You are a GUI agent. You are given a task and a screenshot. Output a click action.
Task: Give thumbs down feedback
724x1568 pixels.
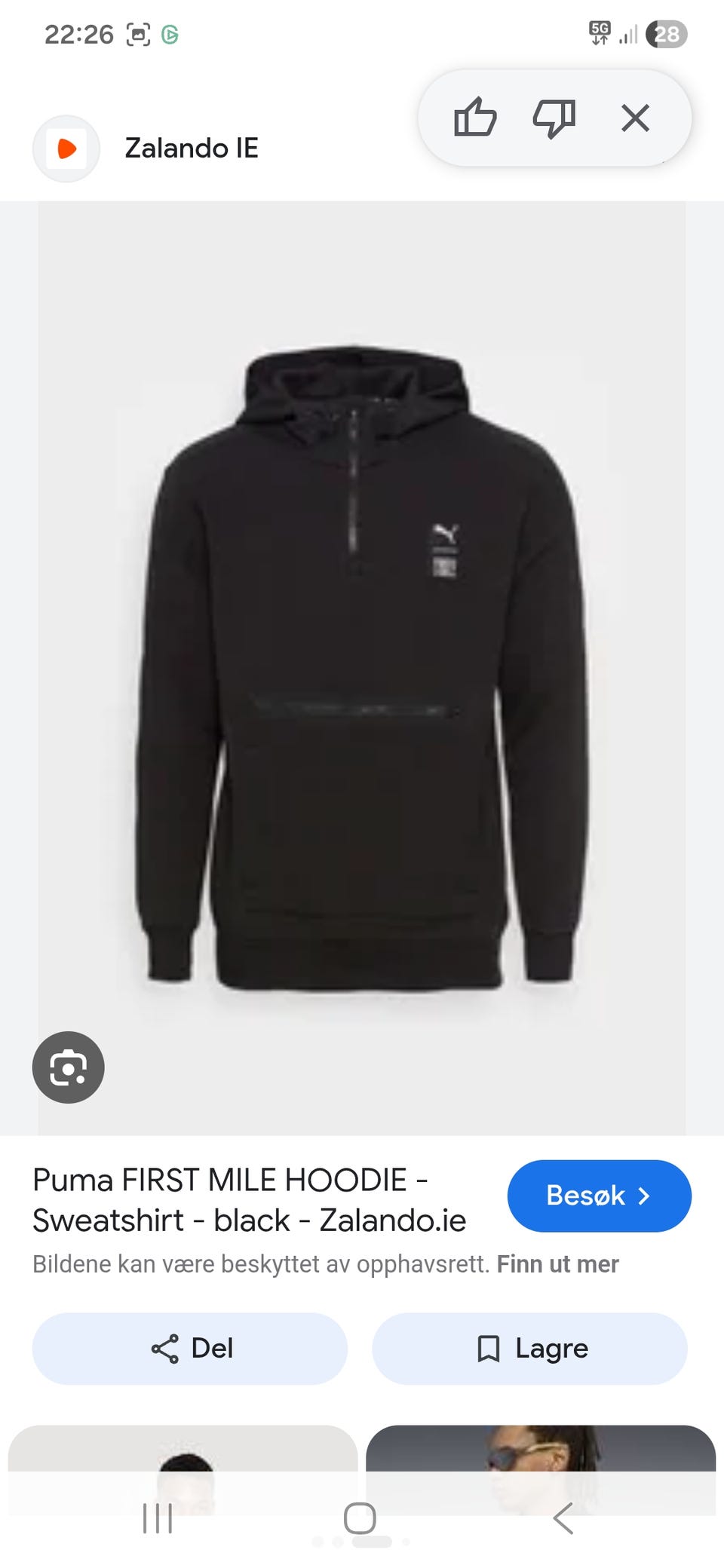[x=554, y=118]
